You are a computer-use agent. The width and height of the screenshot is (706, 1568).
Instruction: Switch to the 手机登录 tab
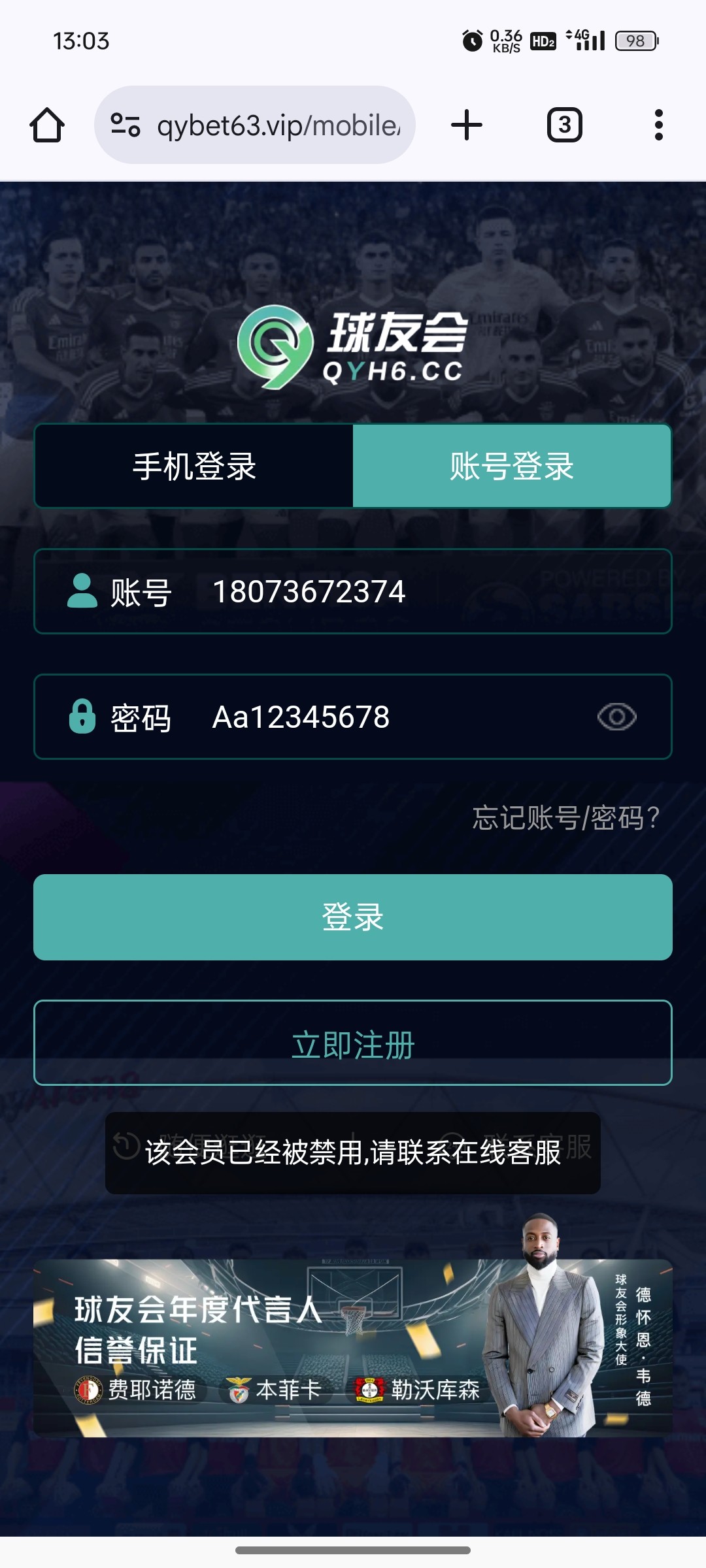[x=194, y=466]
